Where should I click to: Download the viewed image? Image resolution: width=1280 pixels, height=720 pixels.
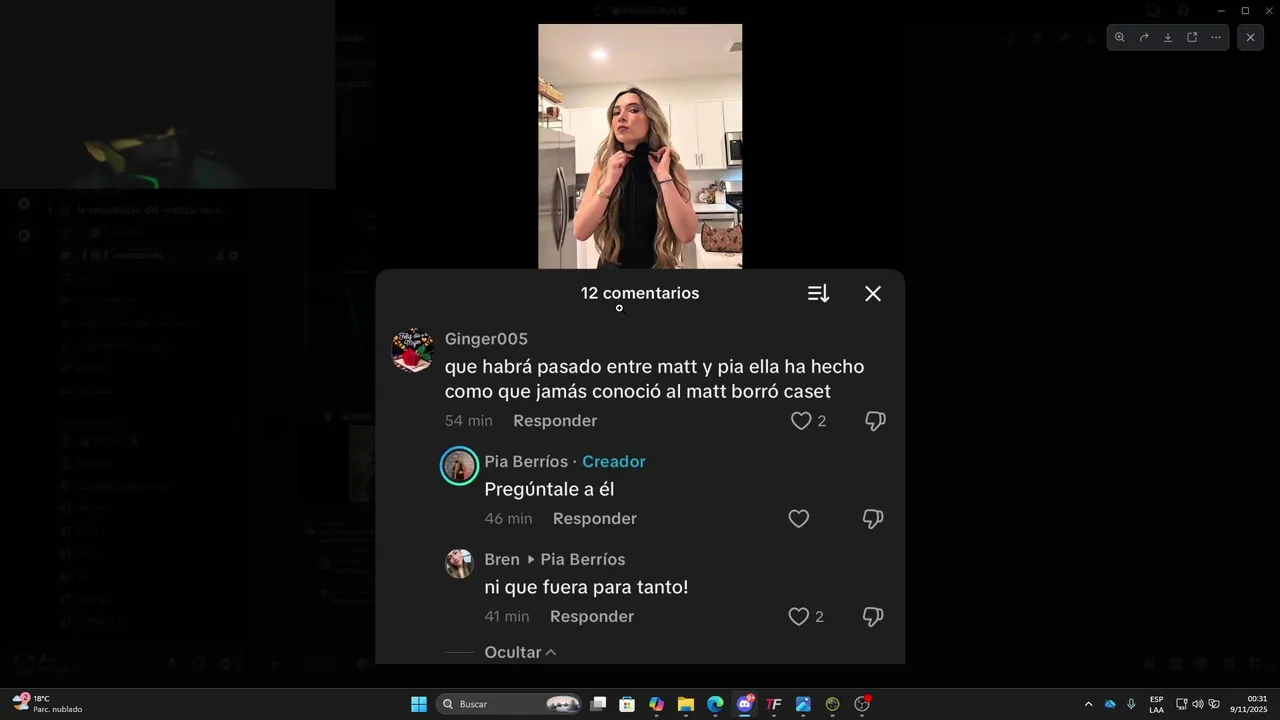click(1168, 37)
